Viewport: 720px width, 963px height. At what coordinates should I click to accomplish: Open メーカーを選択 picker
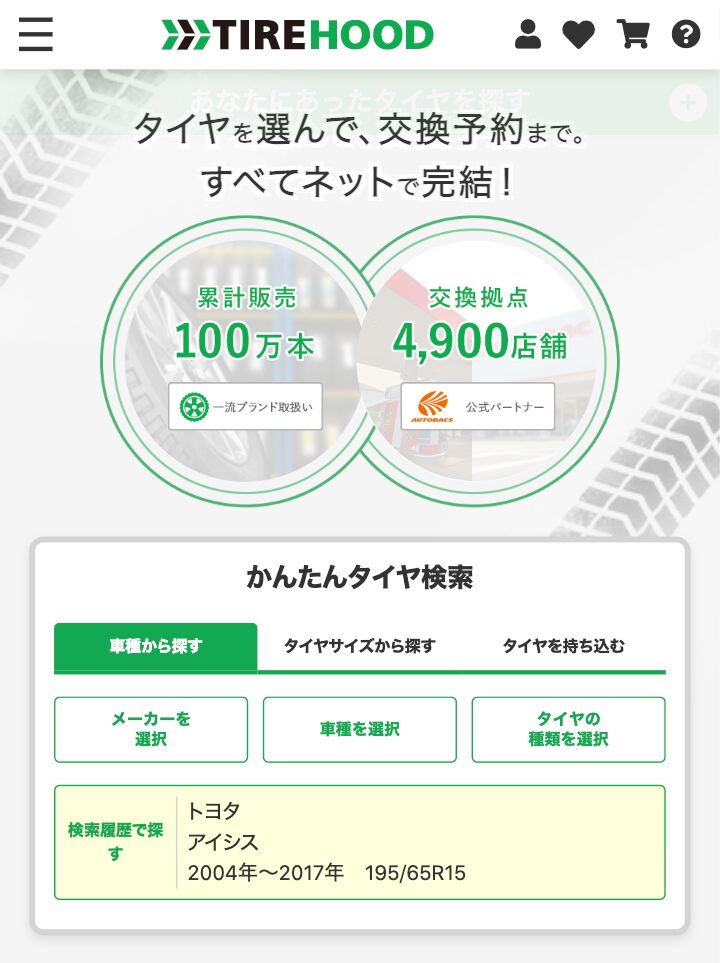[151, 729]
